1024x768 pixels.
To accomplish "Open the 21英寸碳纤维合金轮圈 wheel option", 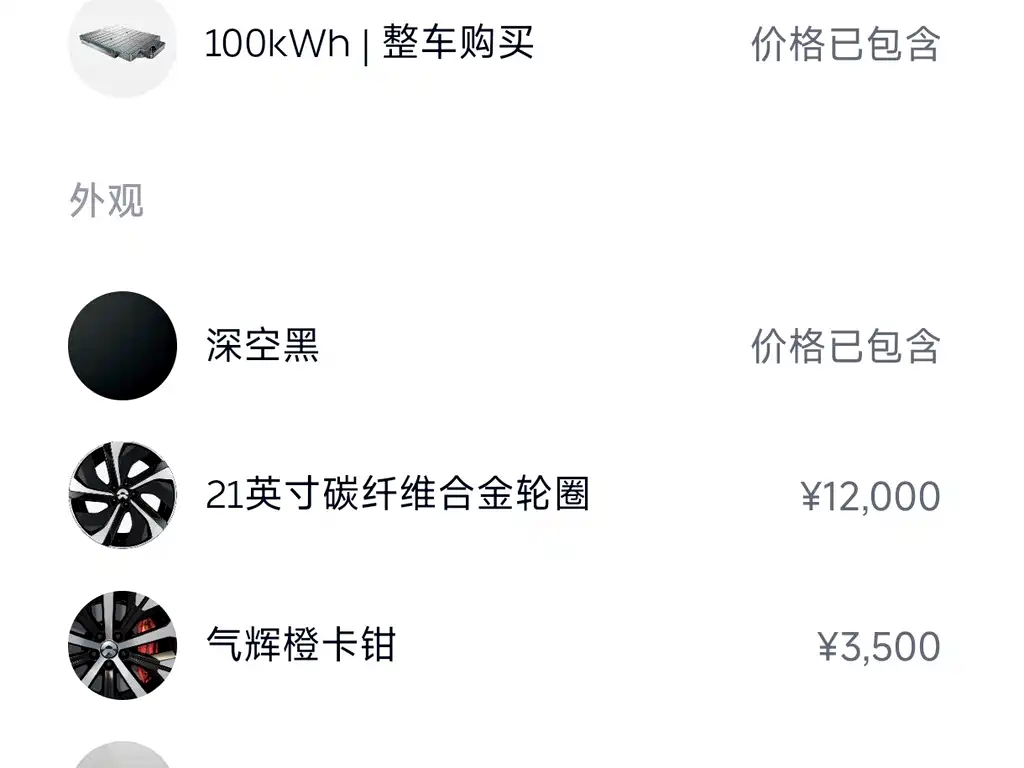I will 397,495.
